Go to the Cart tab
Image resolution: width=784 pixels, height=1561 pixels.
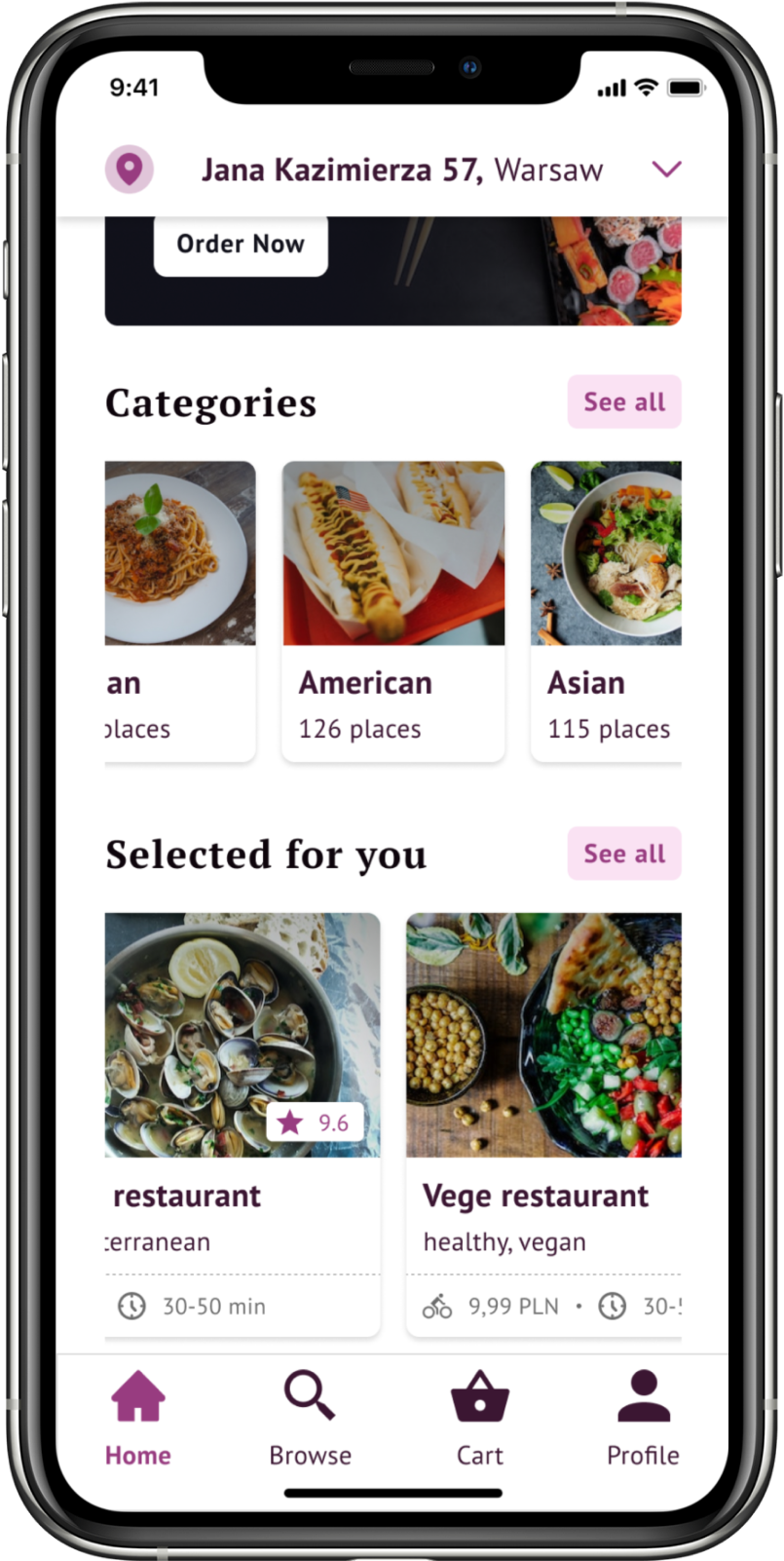coord(479,1419)
